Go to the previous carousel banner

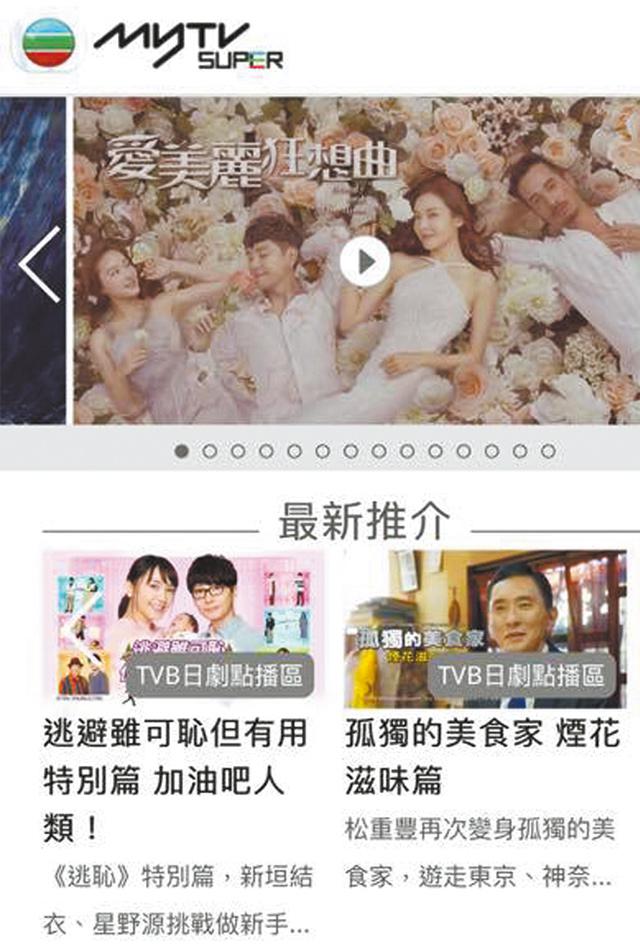40,264
